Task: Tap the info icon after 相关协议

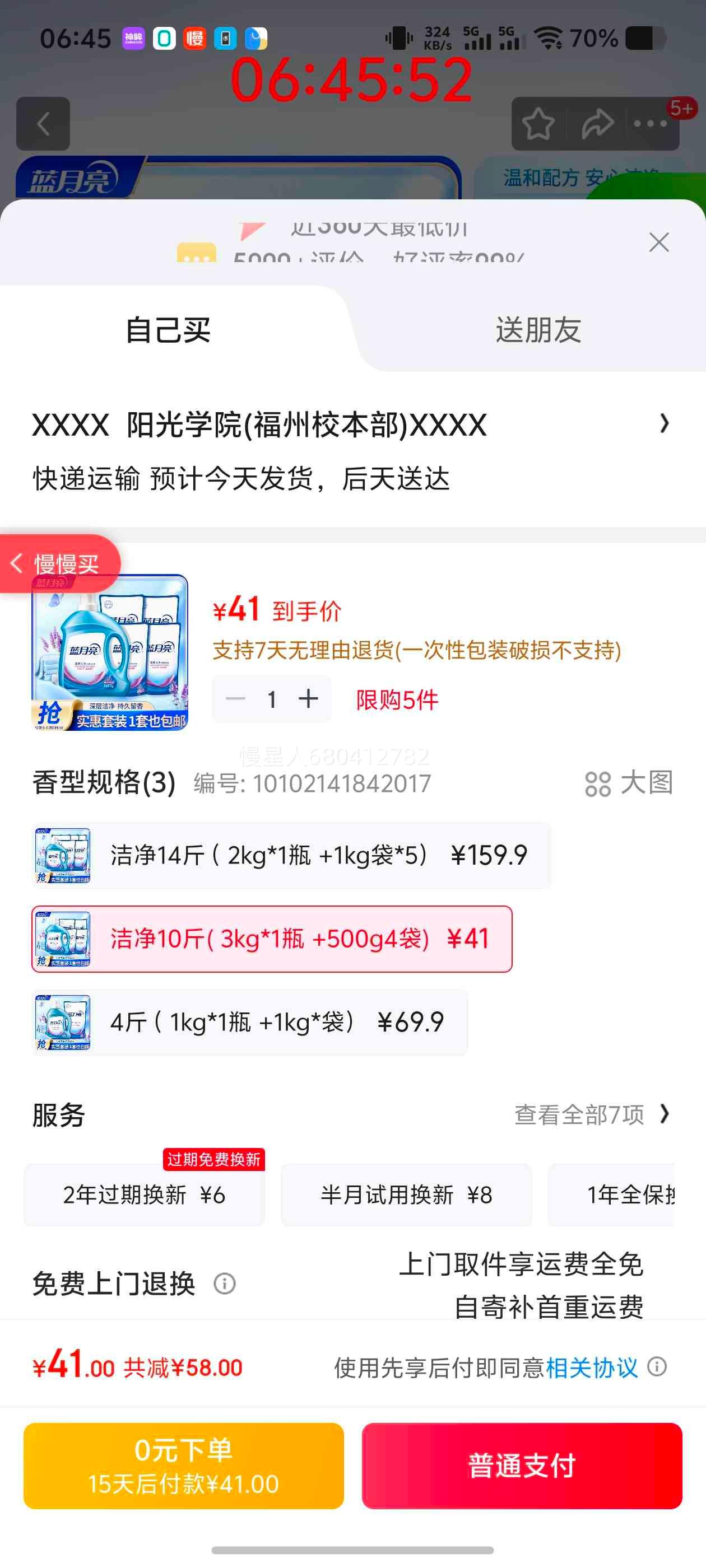Action: pyautogui.click(x=657, y=1366)
